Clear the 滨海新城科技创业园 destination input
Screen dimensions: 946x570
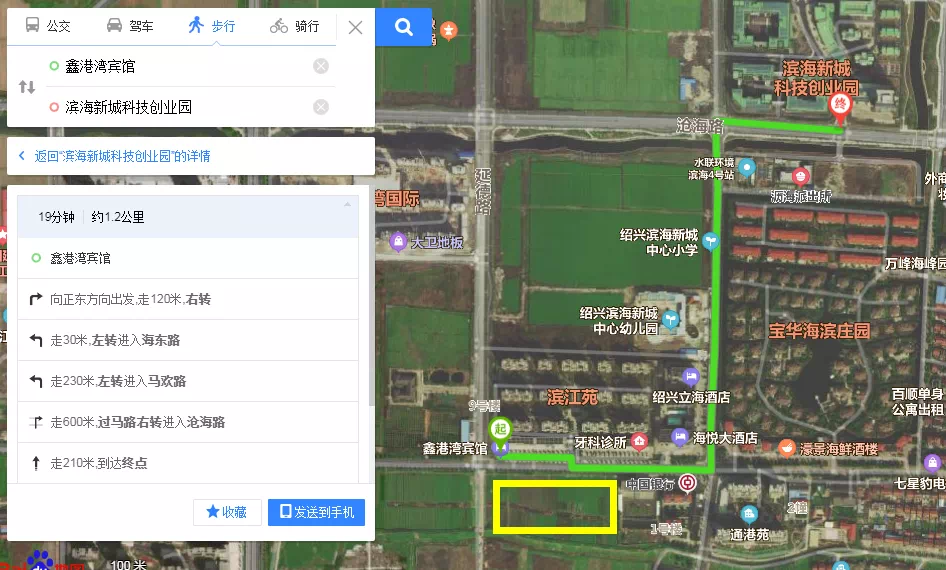[321, 107]
